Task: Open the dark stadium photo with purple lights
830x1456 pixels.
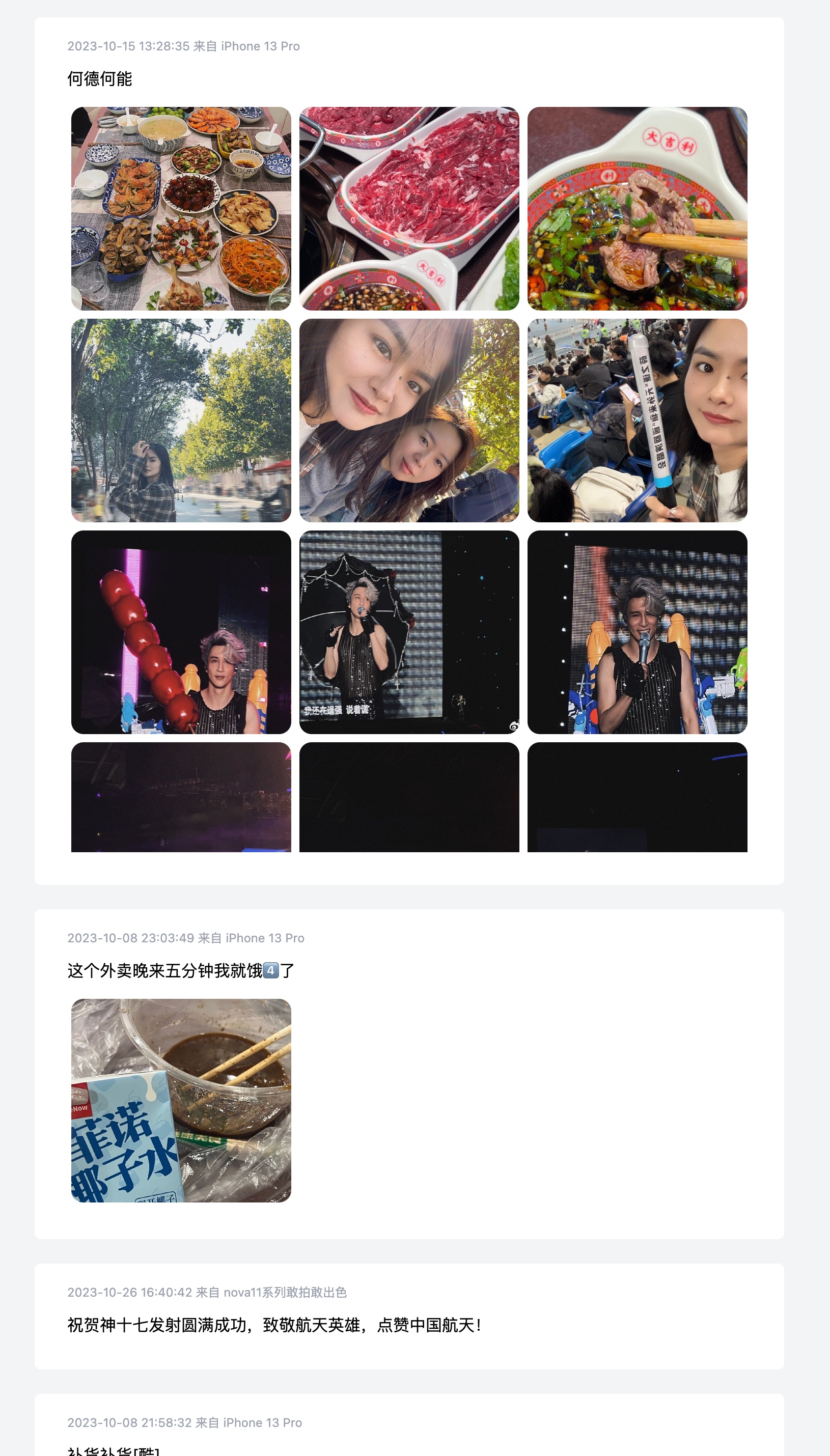Action: 181,797
